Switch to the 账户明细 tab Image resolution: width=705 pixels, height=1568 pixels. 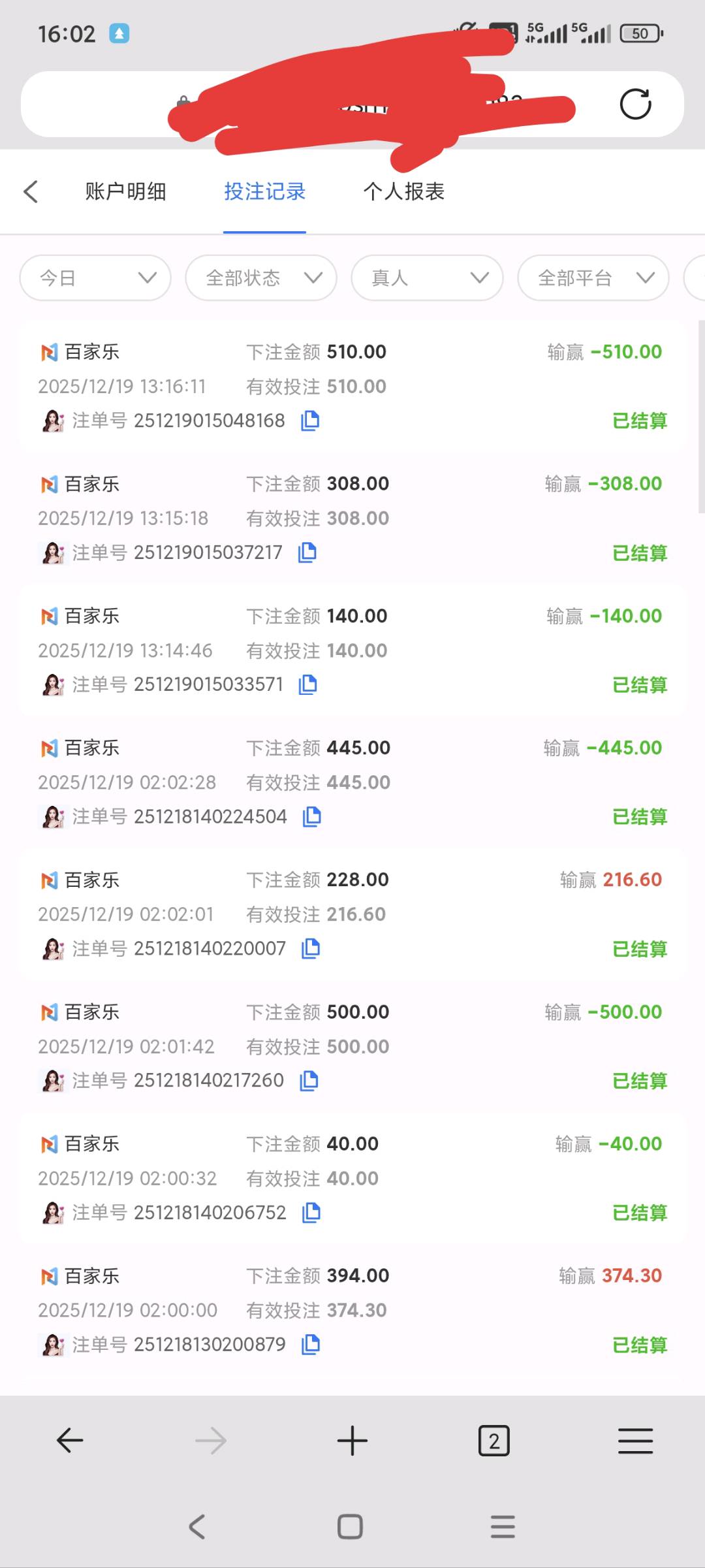click(127, 191)
